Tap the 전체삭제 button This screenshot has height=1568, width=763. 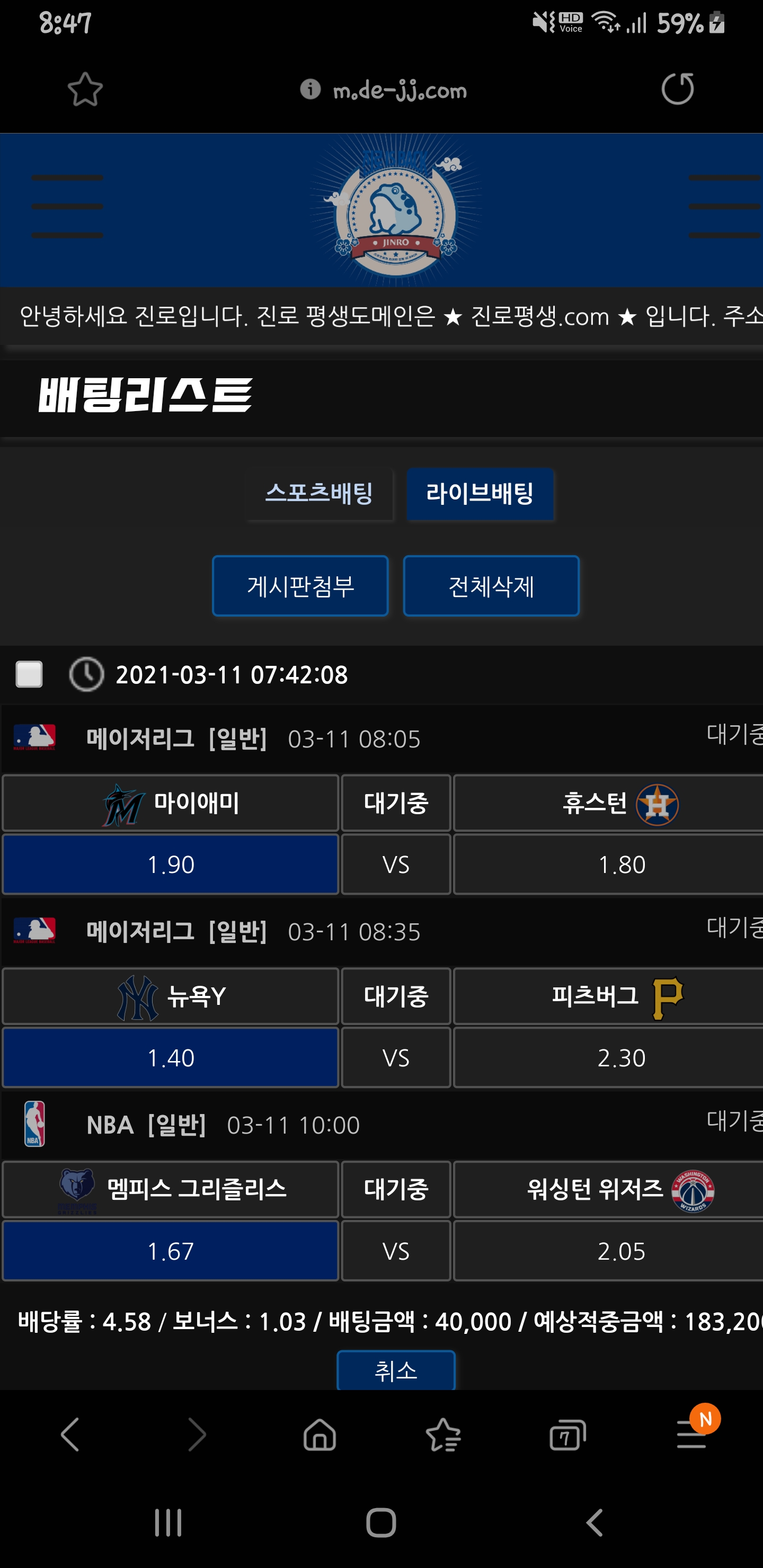[x=491, y=586]
